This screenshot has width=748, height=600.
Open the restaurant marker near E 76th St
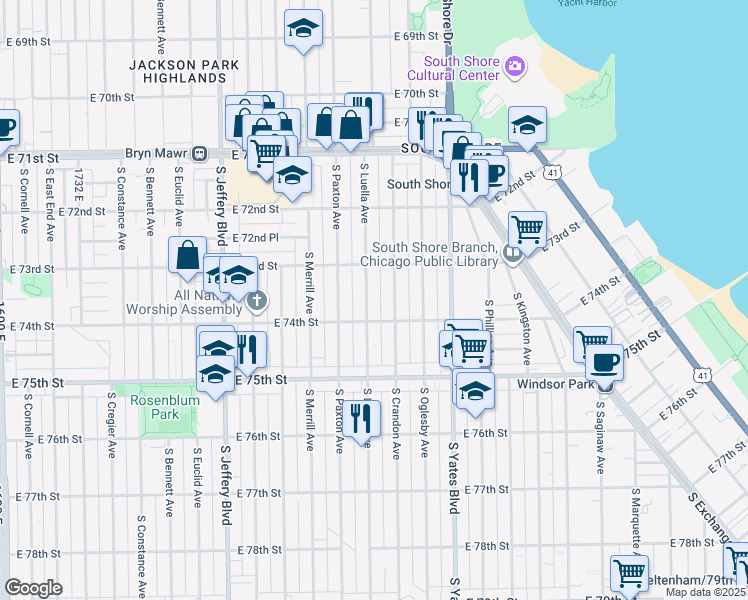362,418
